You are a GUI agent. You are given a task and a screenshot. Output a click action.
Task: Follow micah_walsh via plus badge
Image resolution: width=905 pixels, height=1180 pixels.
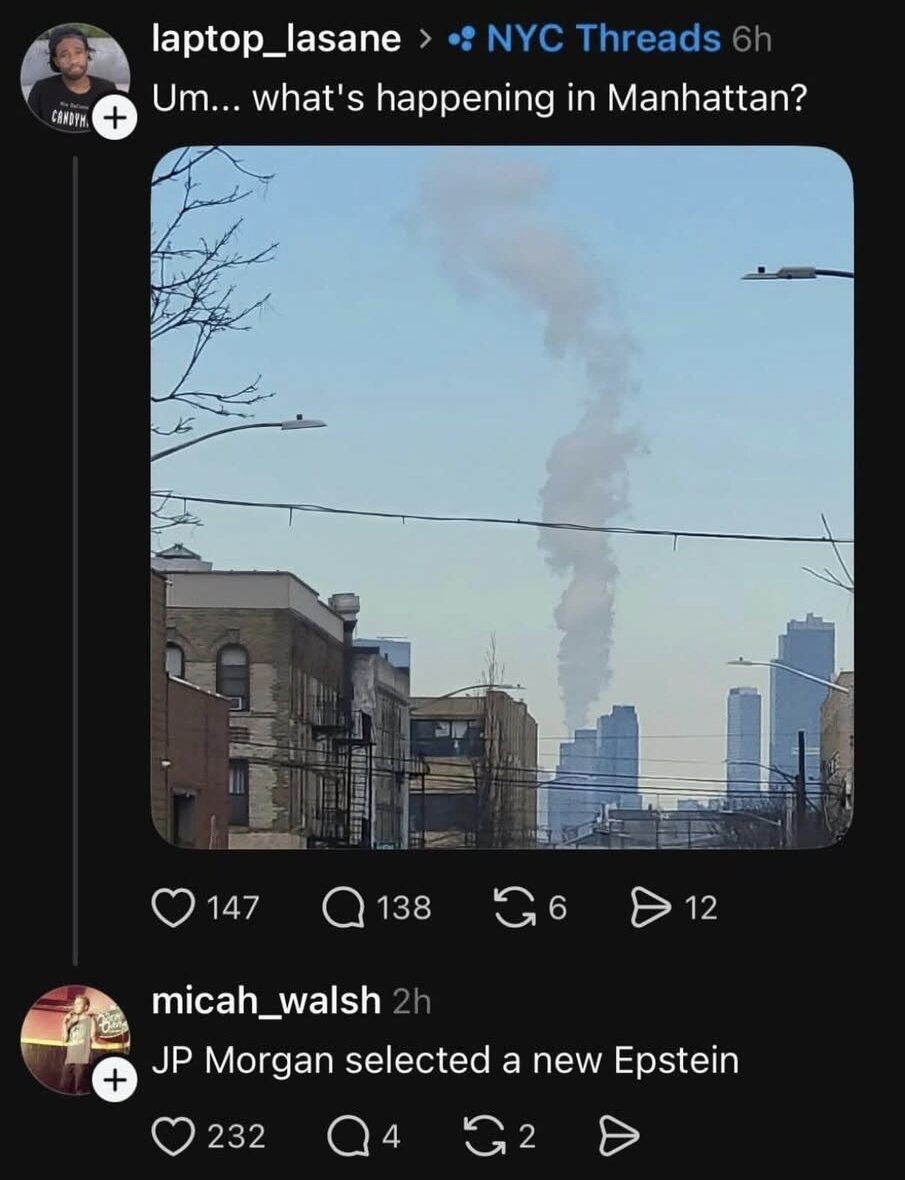[x=117, y=1082]
